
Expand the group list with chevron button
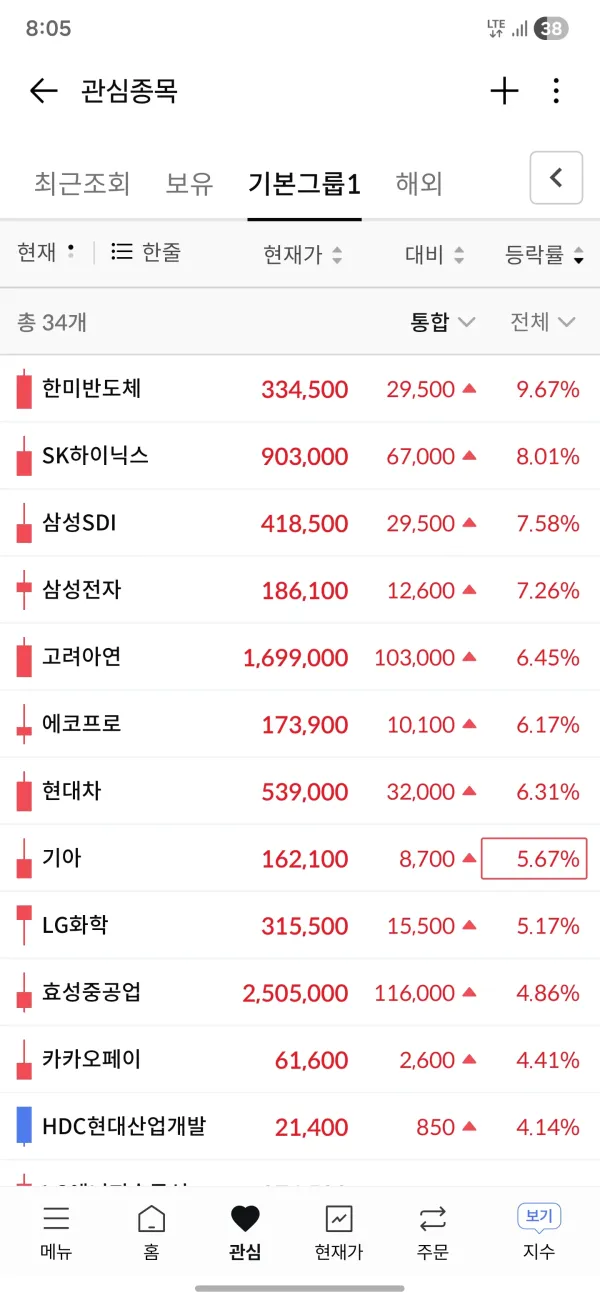point(557,179)
